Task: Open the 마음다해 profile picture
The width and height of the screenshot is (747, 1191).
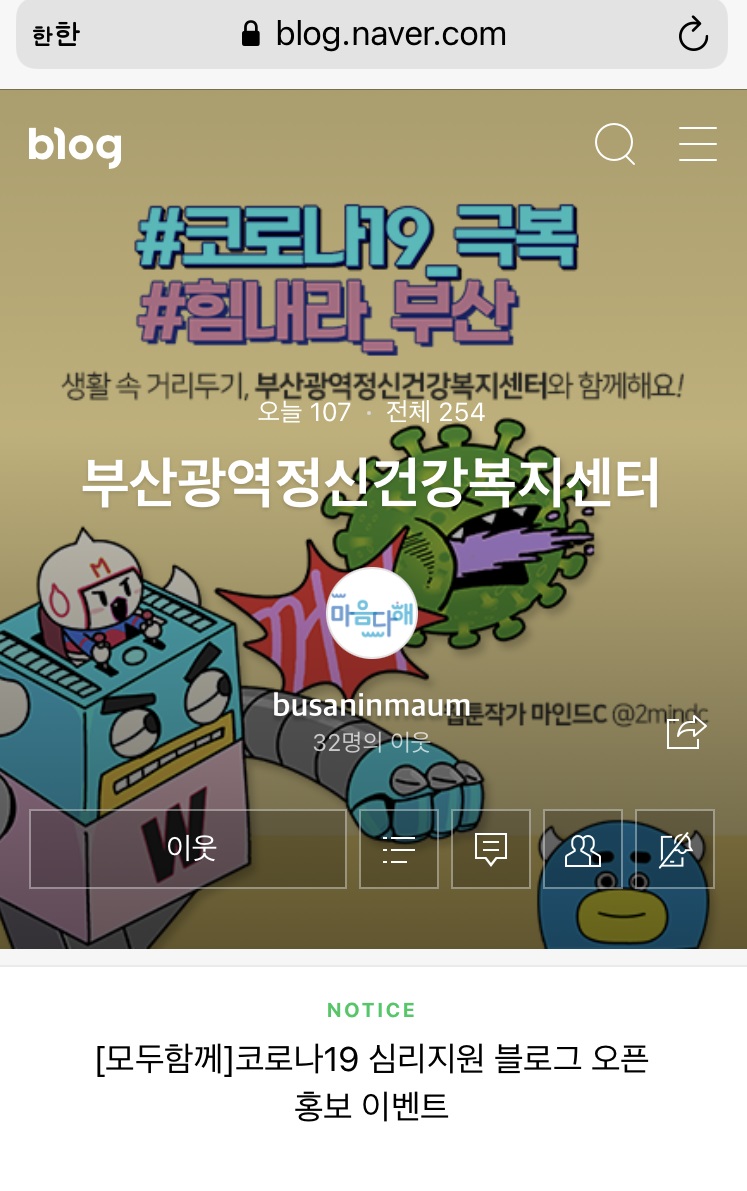Action: 372,613
